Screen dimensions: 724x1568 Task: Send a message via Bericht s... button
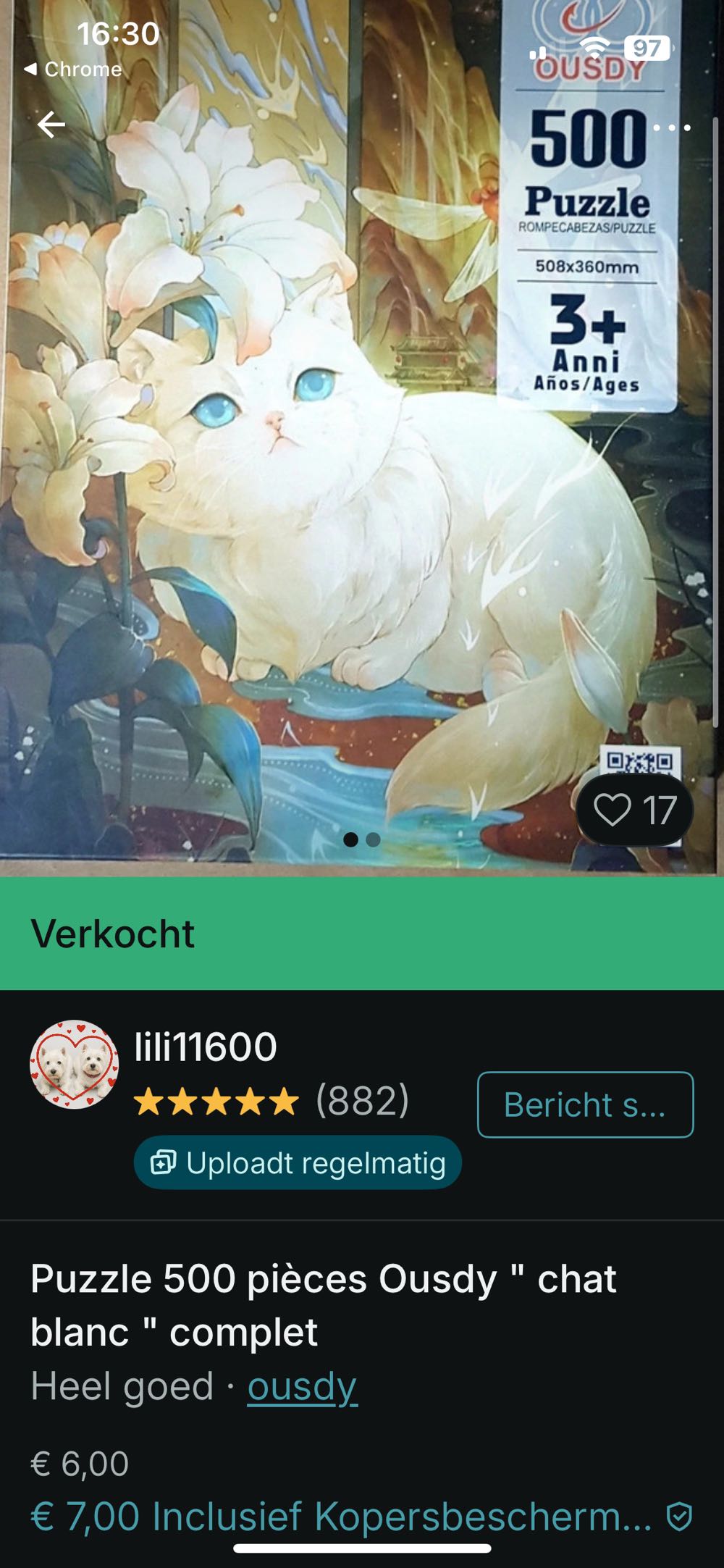coord(585,1104)
